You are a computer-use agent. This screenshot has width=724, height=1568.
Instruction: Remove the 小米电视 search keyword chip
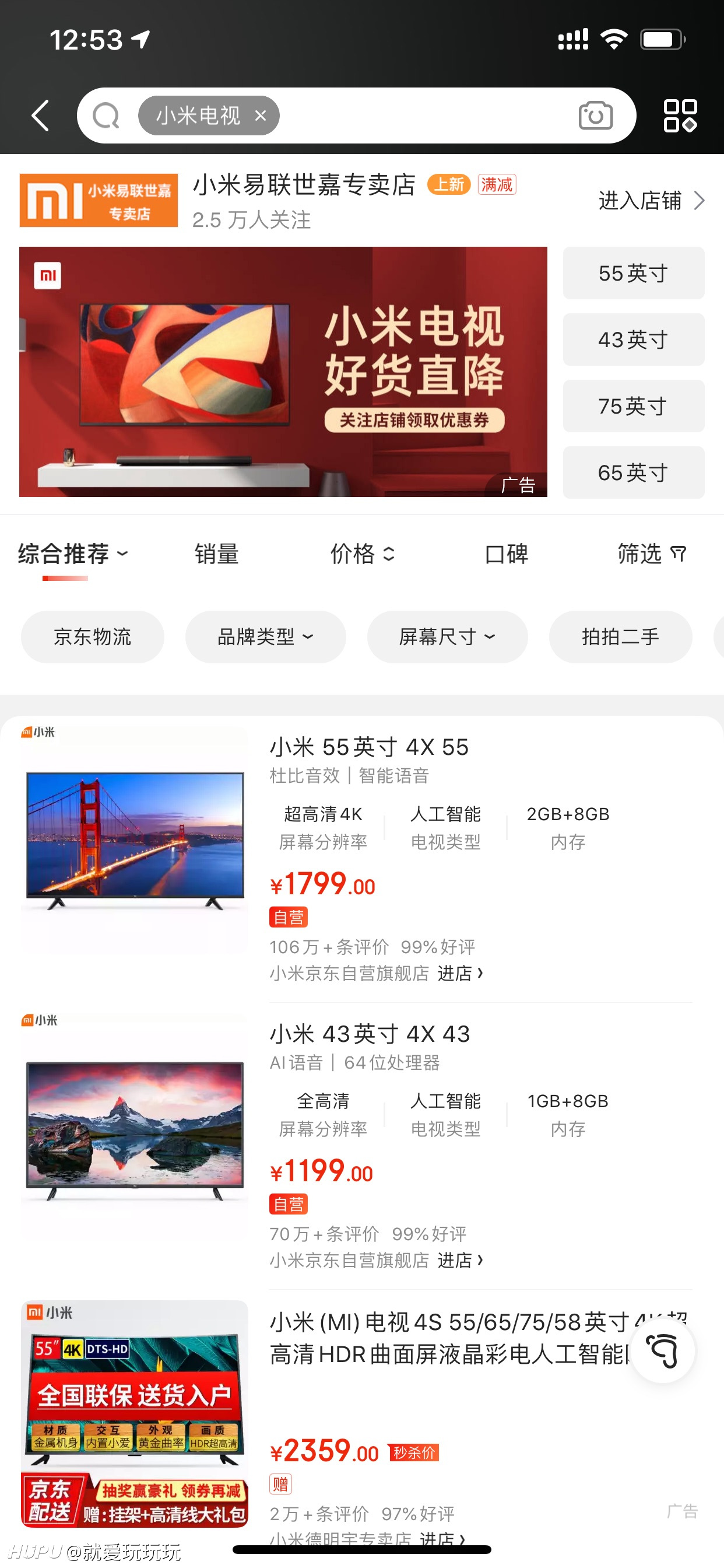pyautogui.click(x=261, y=116)
